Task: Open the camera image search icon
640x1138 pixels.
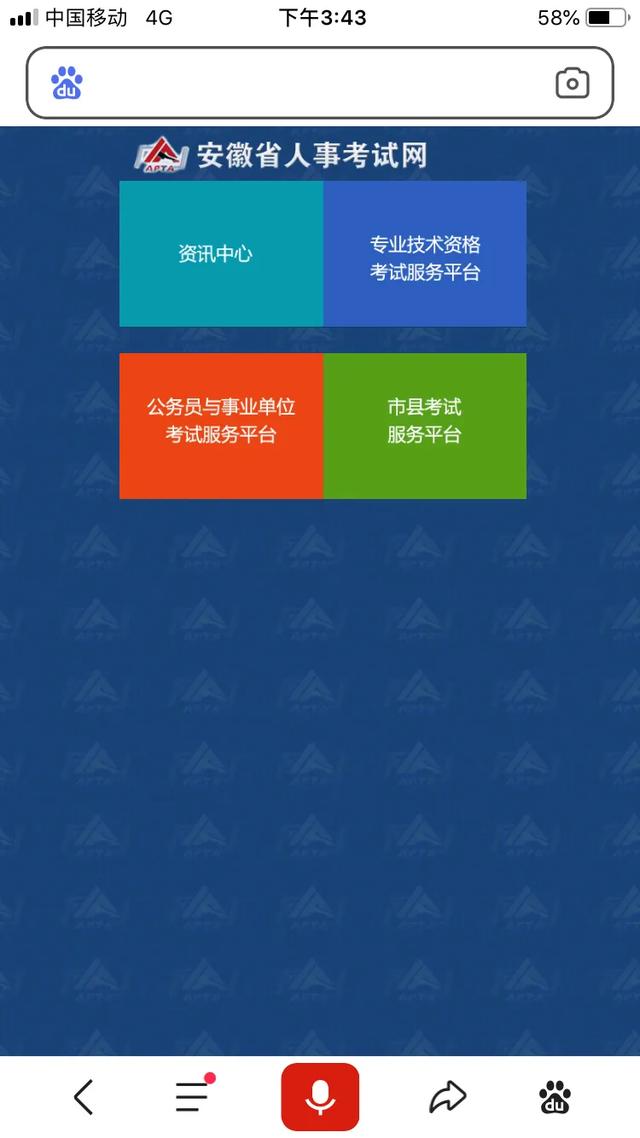Action: pos(572,83)
